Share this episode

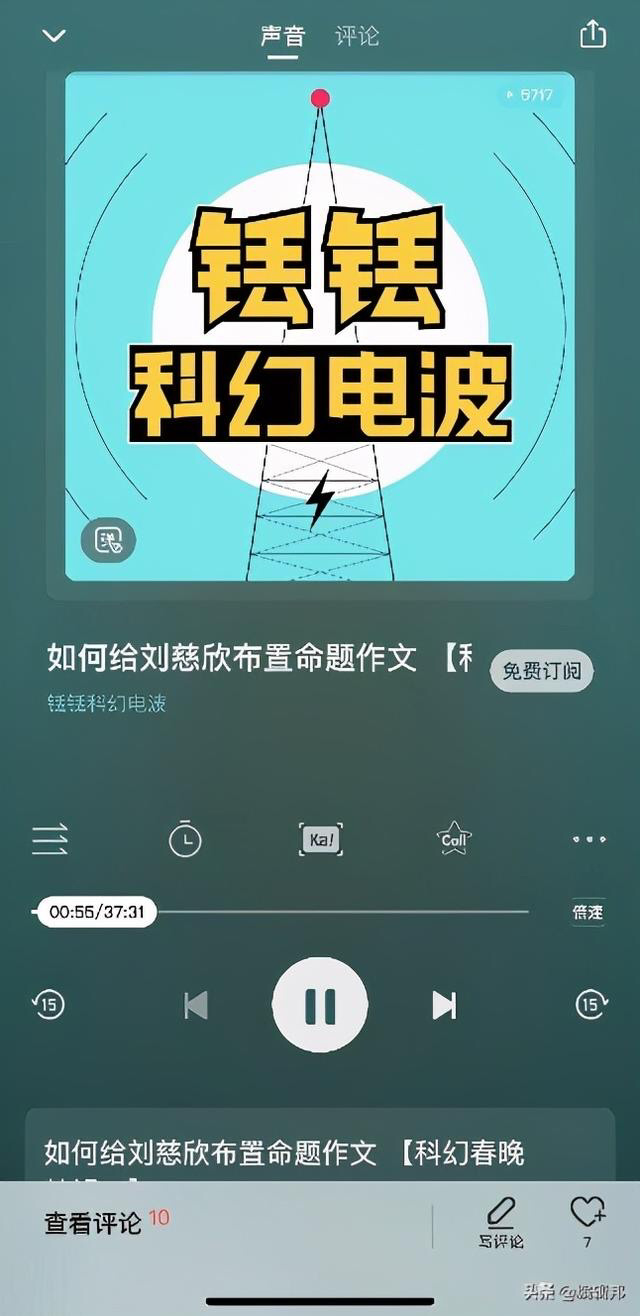click(x=593, y=34)
